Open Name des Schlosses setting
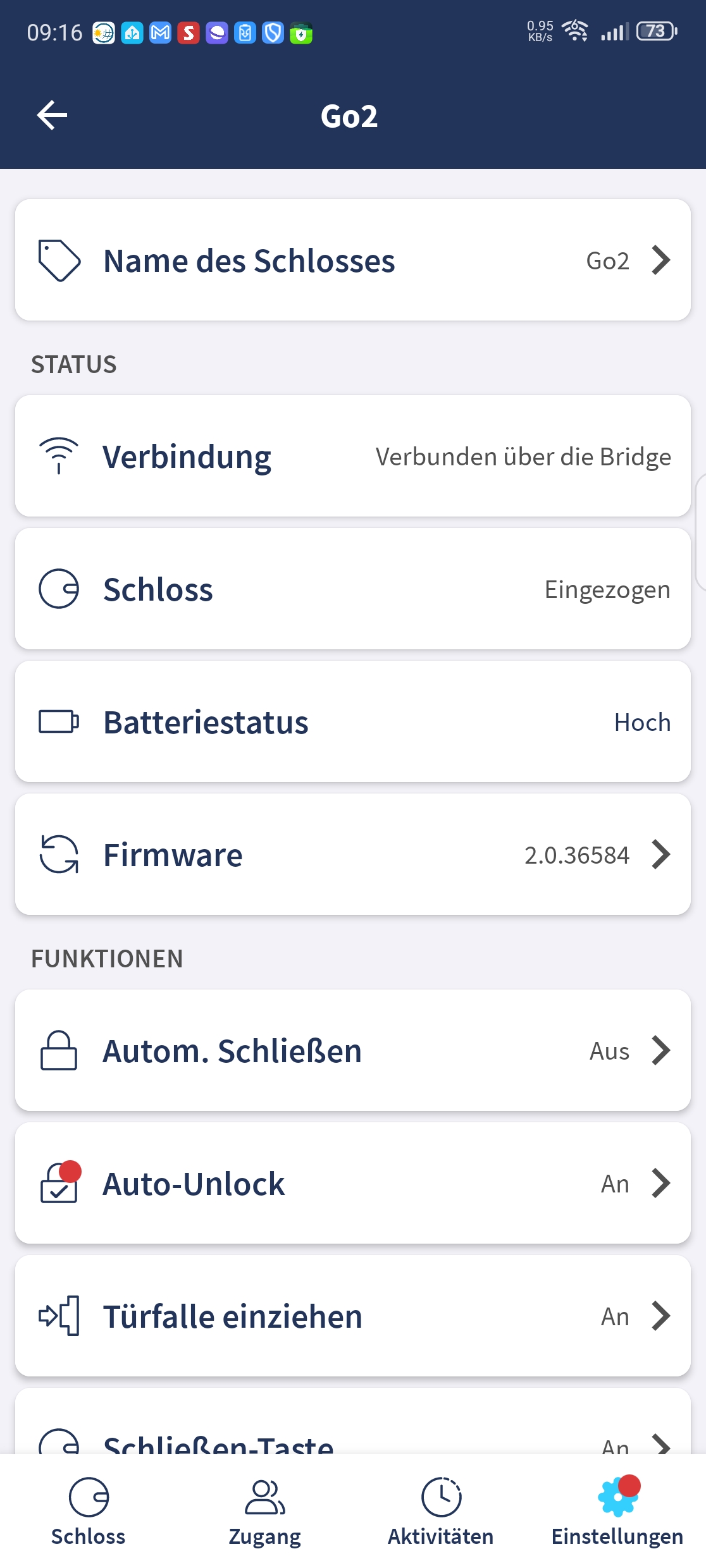Screen dimensions: 706x1568 [353, 260]
